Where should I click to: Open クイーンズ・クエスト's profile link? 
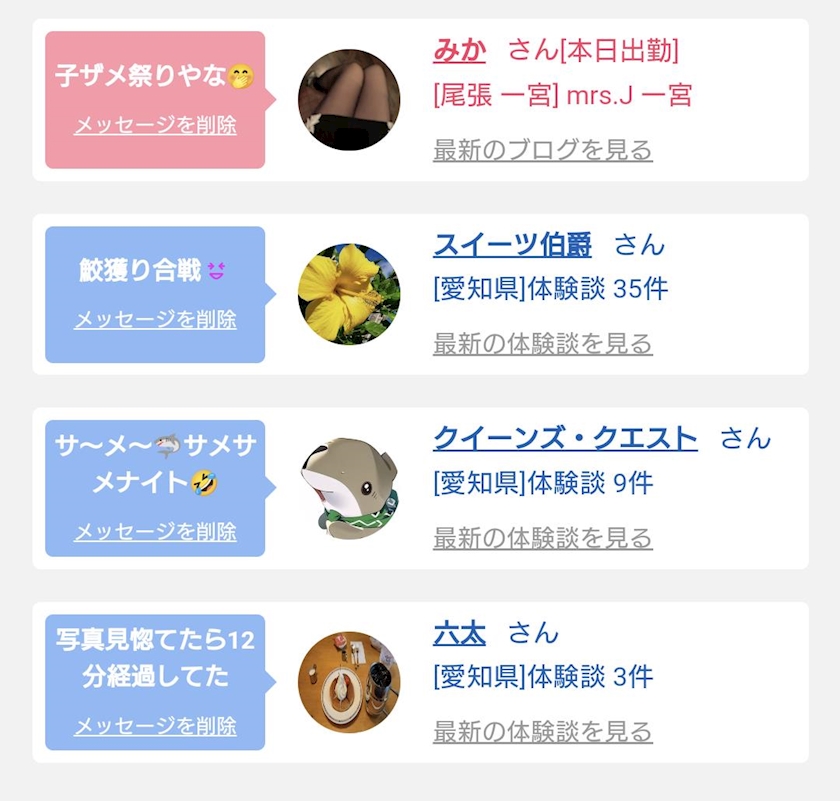click(x=565, y=438)
